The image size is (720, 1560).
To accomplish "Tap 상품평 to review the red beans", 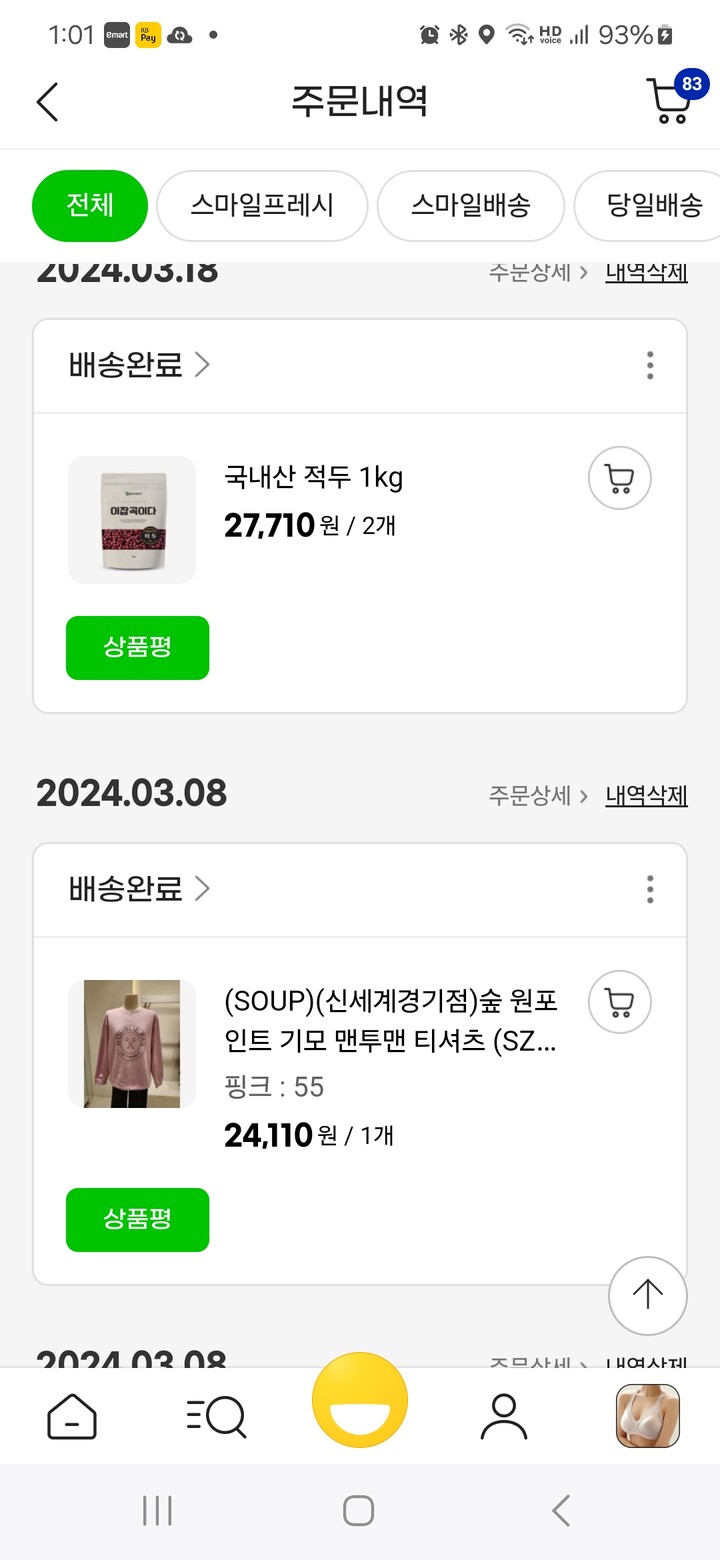I will [x=137, y=648].
